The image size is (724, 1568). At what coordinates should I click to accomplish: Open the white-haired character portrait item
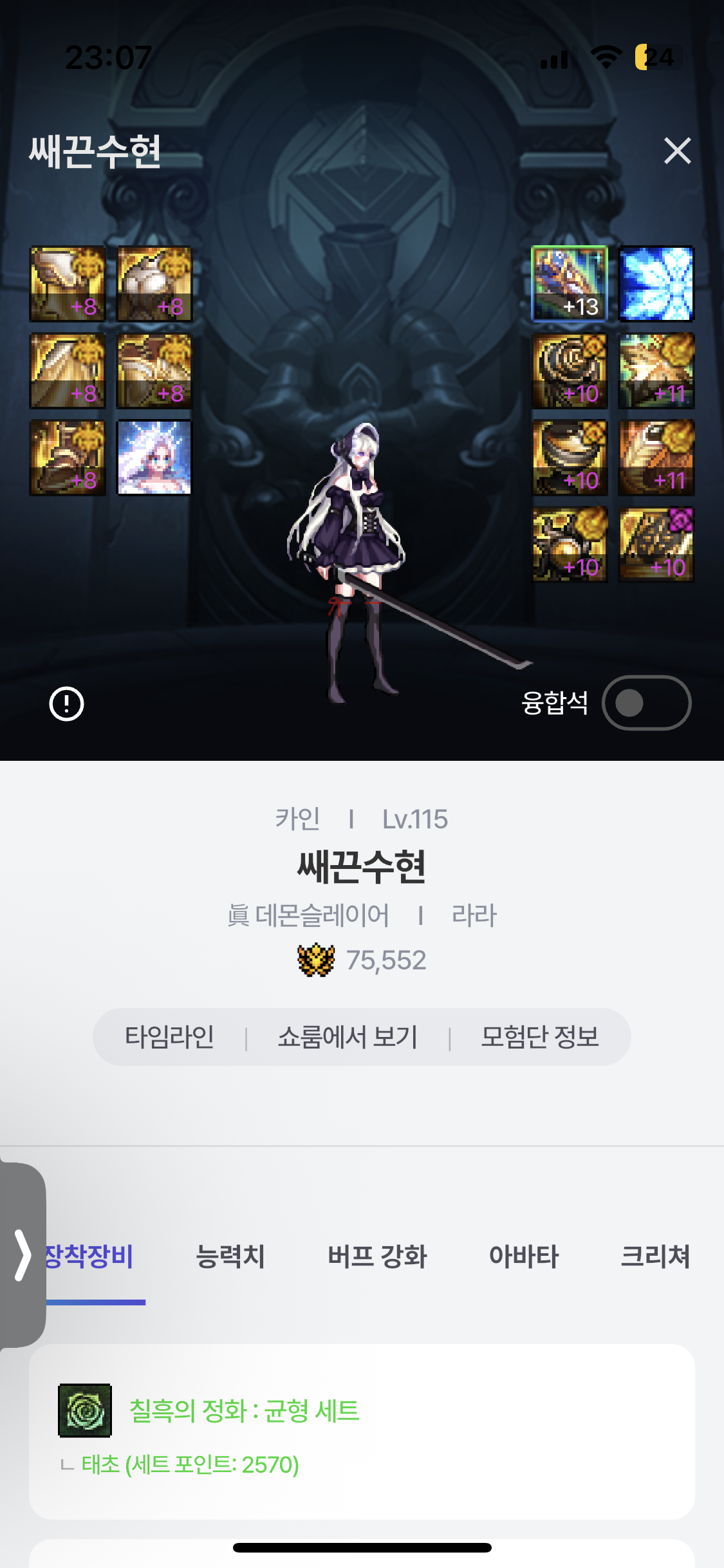coord(154,458)
